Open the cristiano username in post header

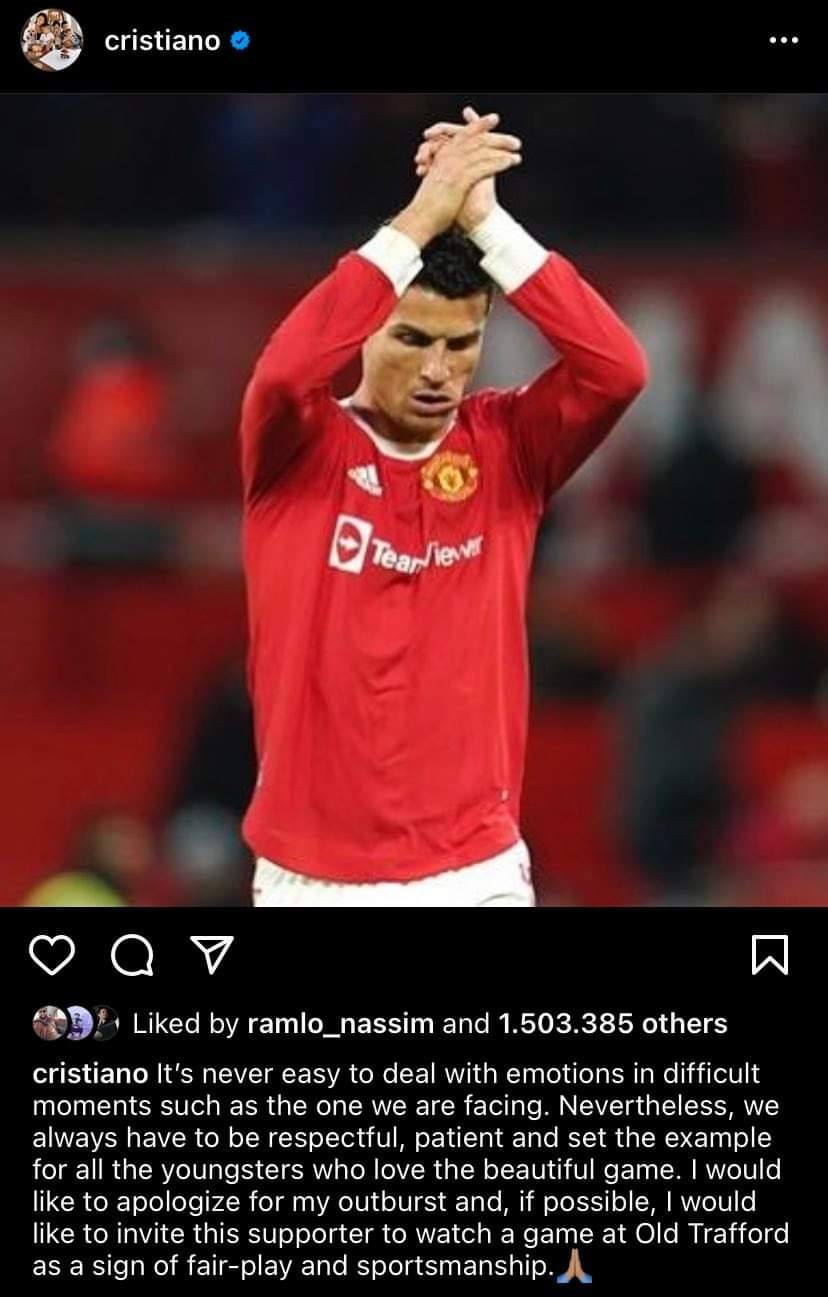(162, 41)
